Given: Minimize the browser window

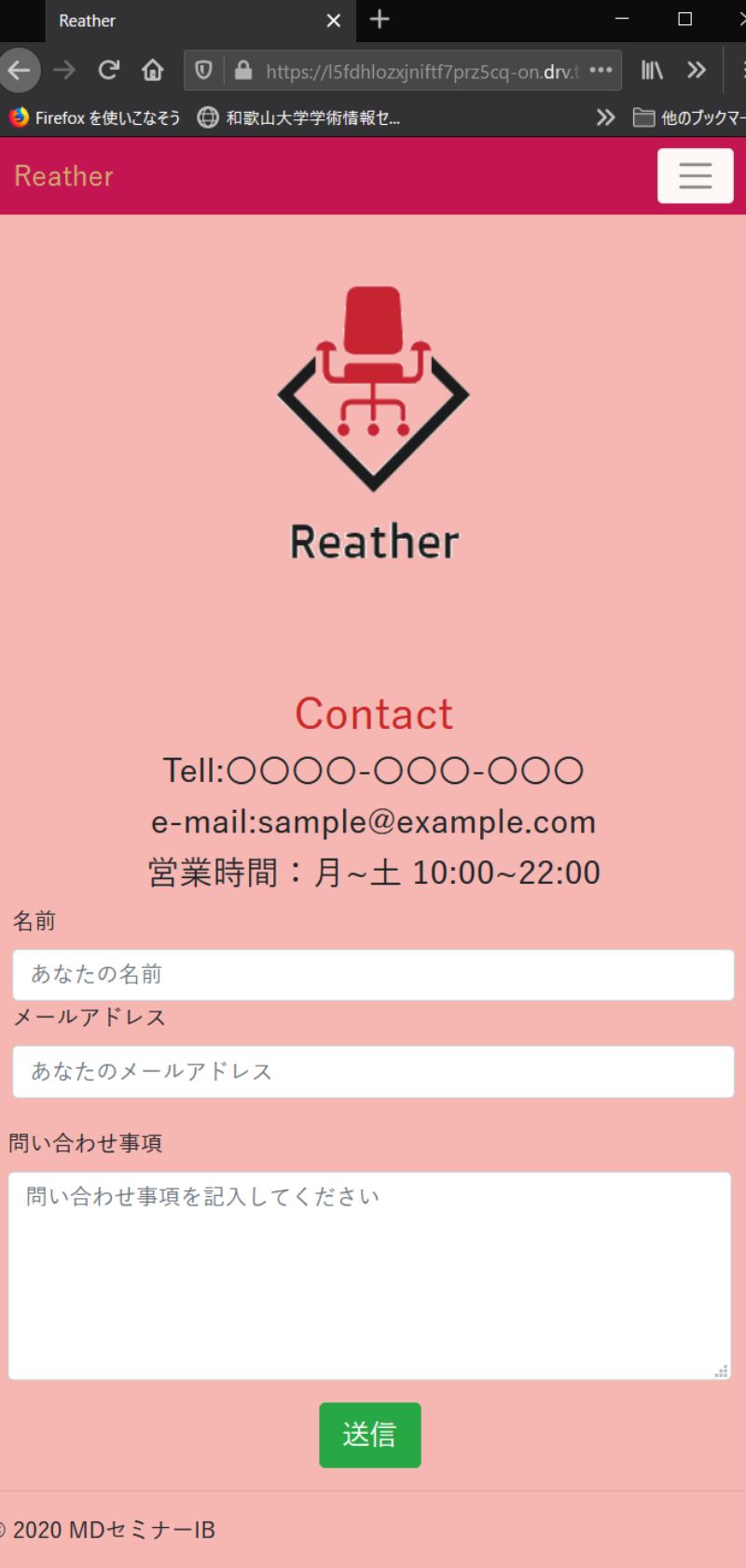Looking at the screenshot, I should pyautogui.click(x=622, y=20).
